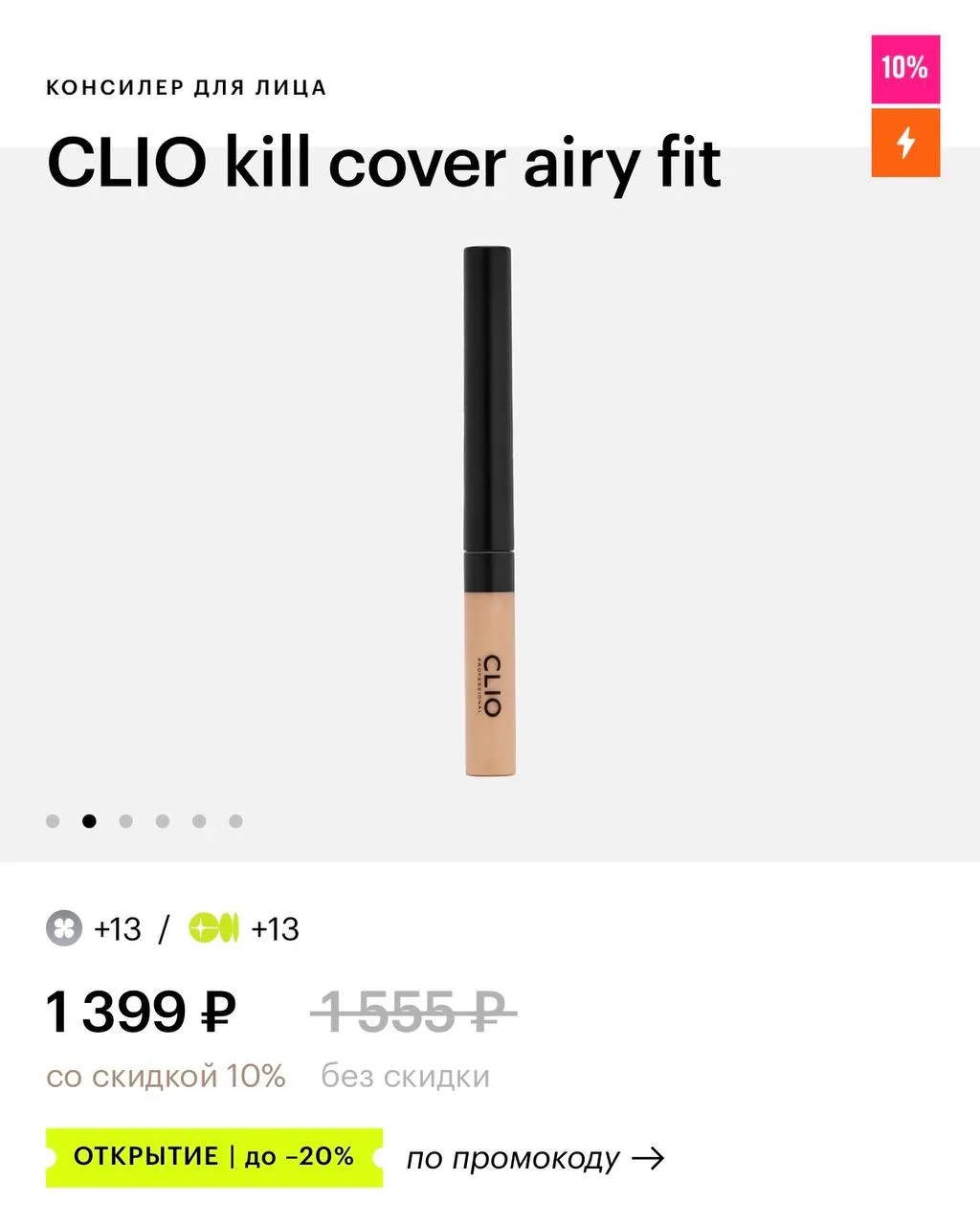
Task: Open the promo code offer link
Action: 534,1159
